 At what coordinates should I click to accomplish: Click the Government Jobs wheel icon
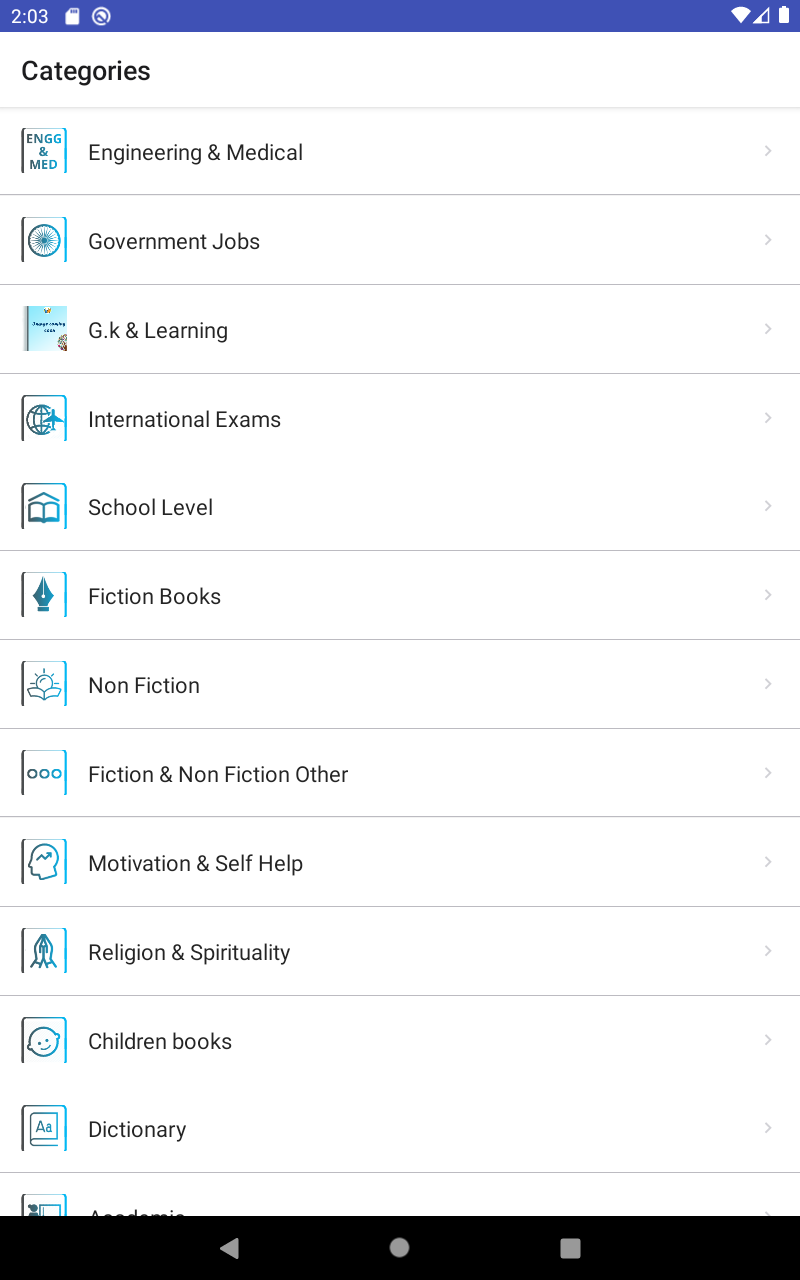pyautogui.click(x=44, y=239)
